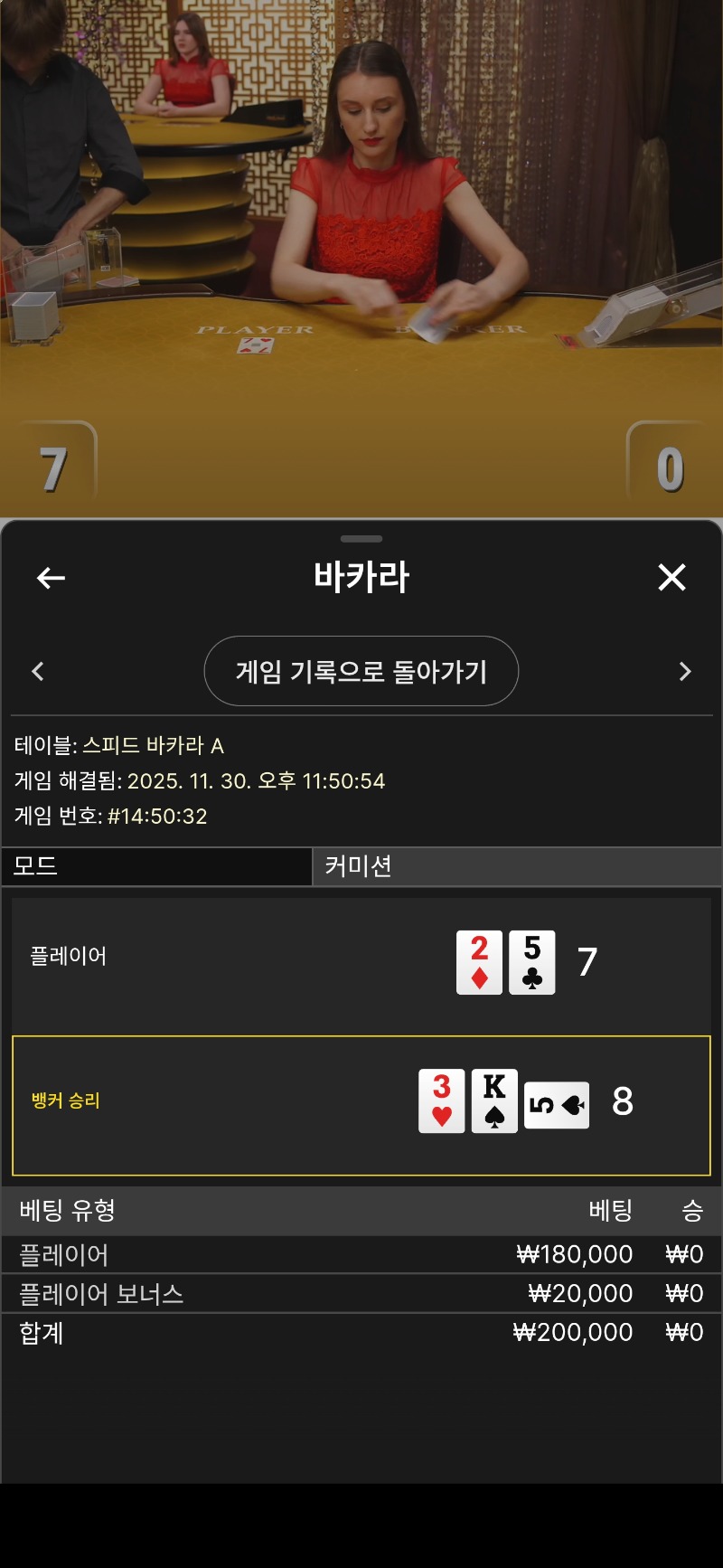
Task: Go back using the arrow beside 바카라
Action: 51,578
